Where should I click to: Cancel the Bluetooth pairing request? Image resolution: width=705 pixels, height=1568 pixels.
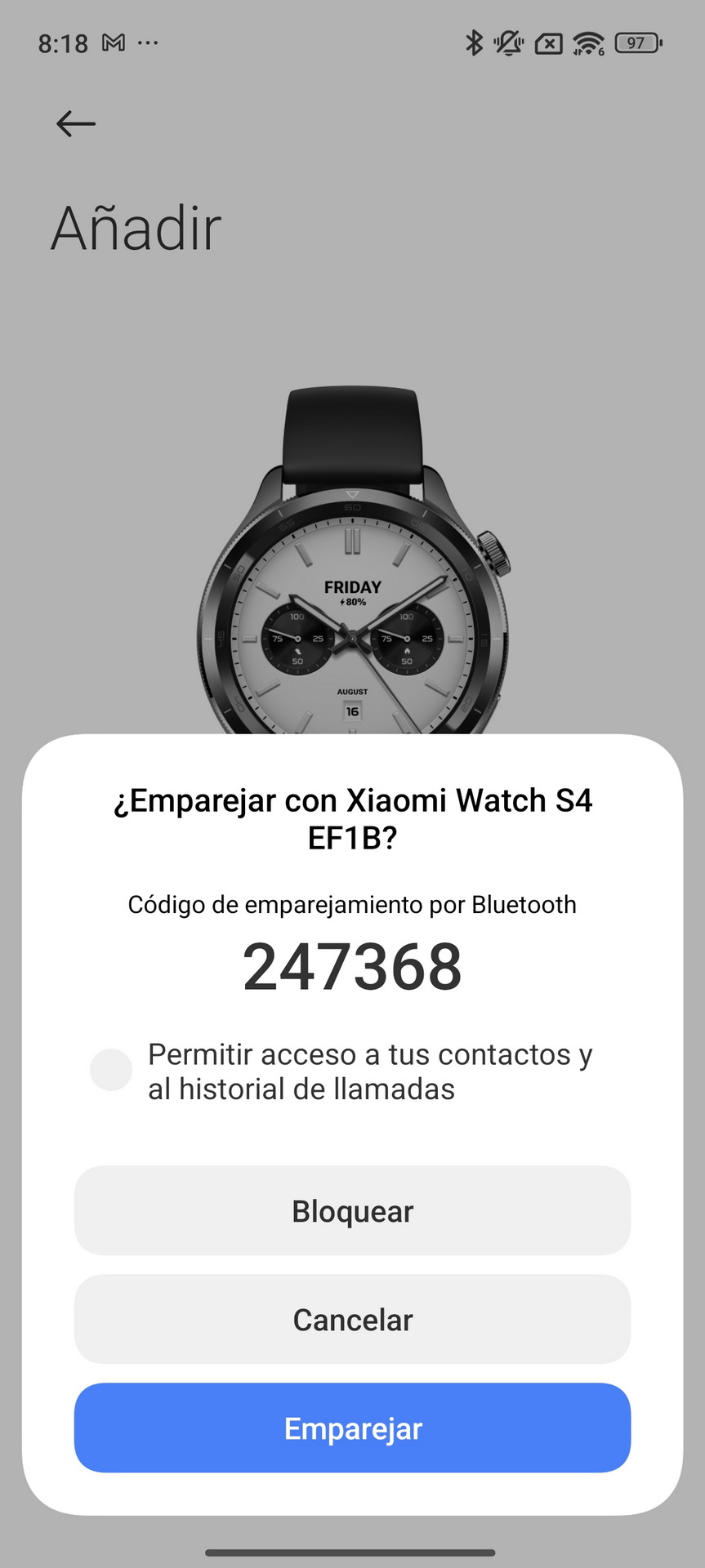[352, 1320]
